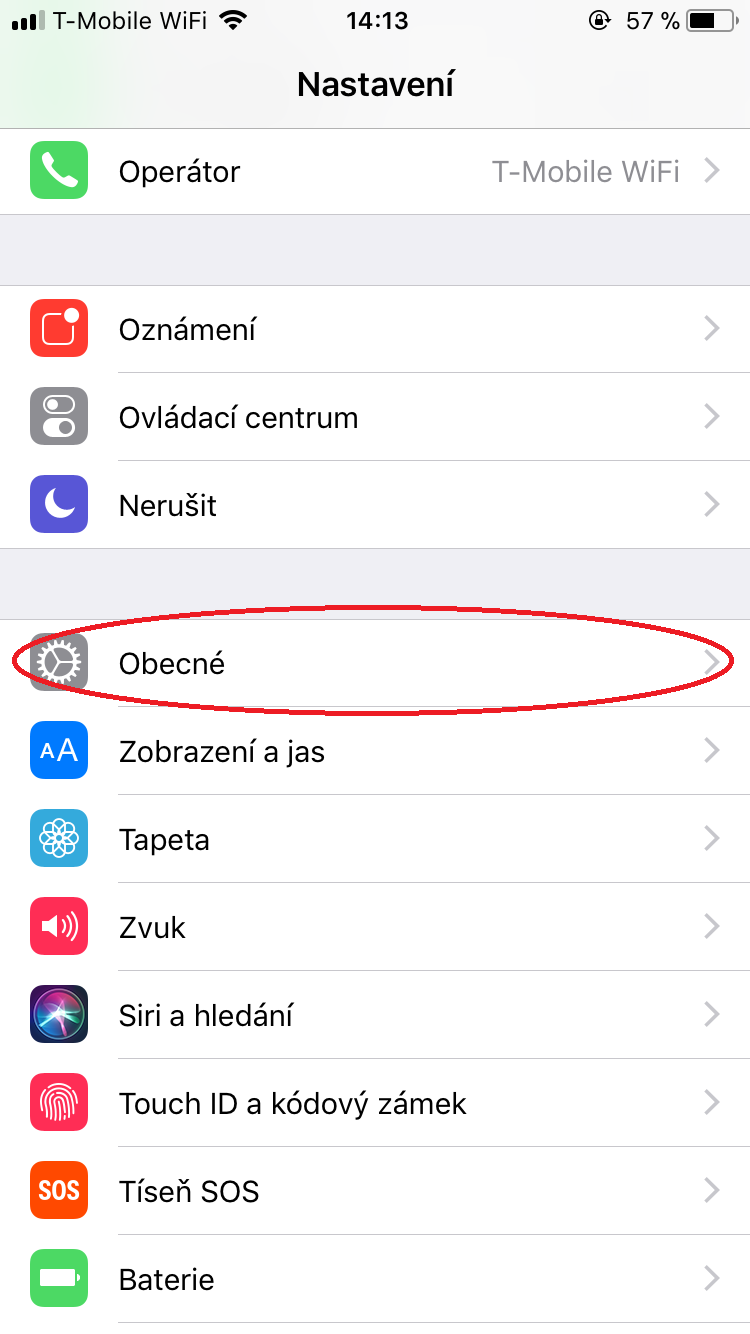Open Zobrazení a jas
The width and height of the screenshot is (750, 1334).
[375, 751]
